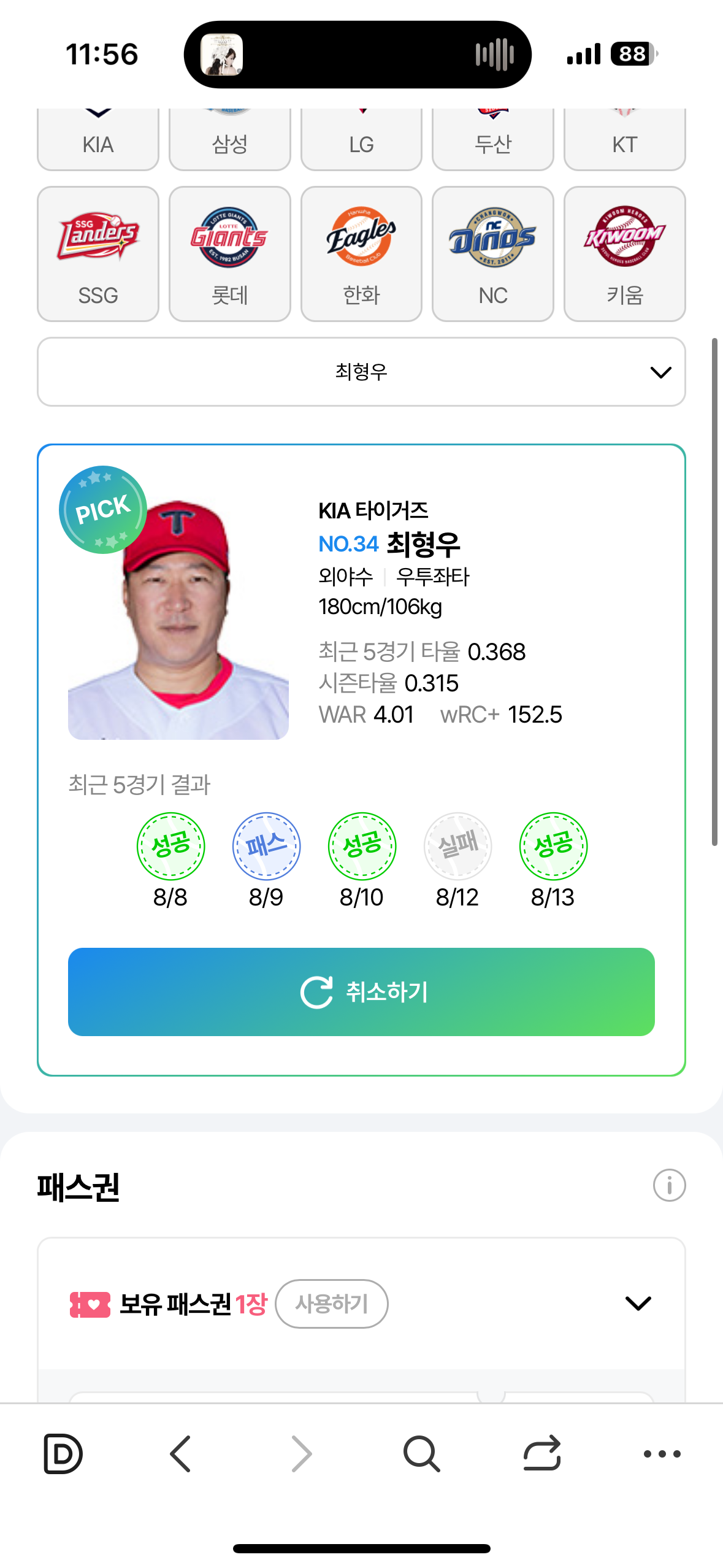
Task: Tap the 사용하기 pass button
Action: coord(331,1304)
